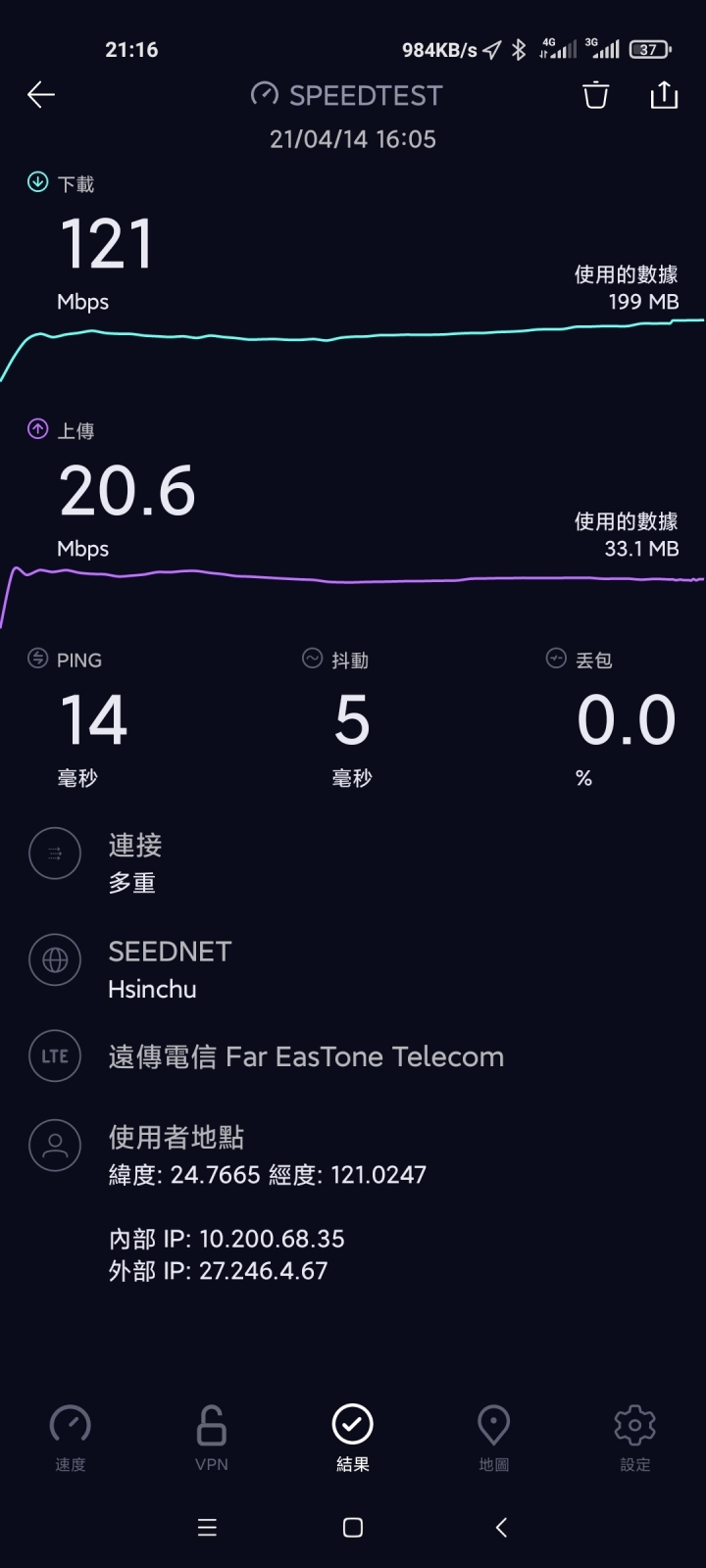Screen dimensions: 706x1568
Task: Delete this speed test result
Action: tap(595, 95)
